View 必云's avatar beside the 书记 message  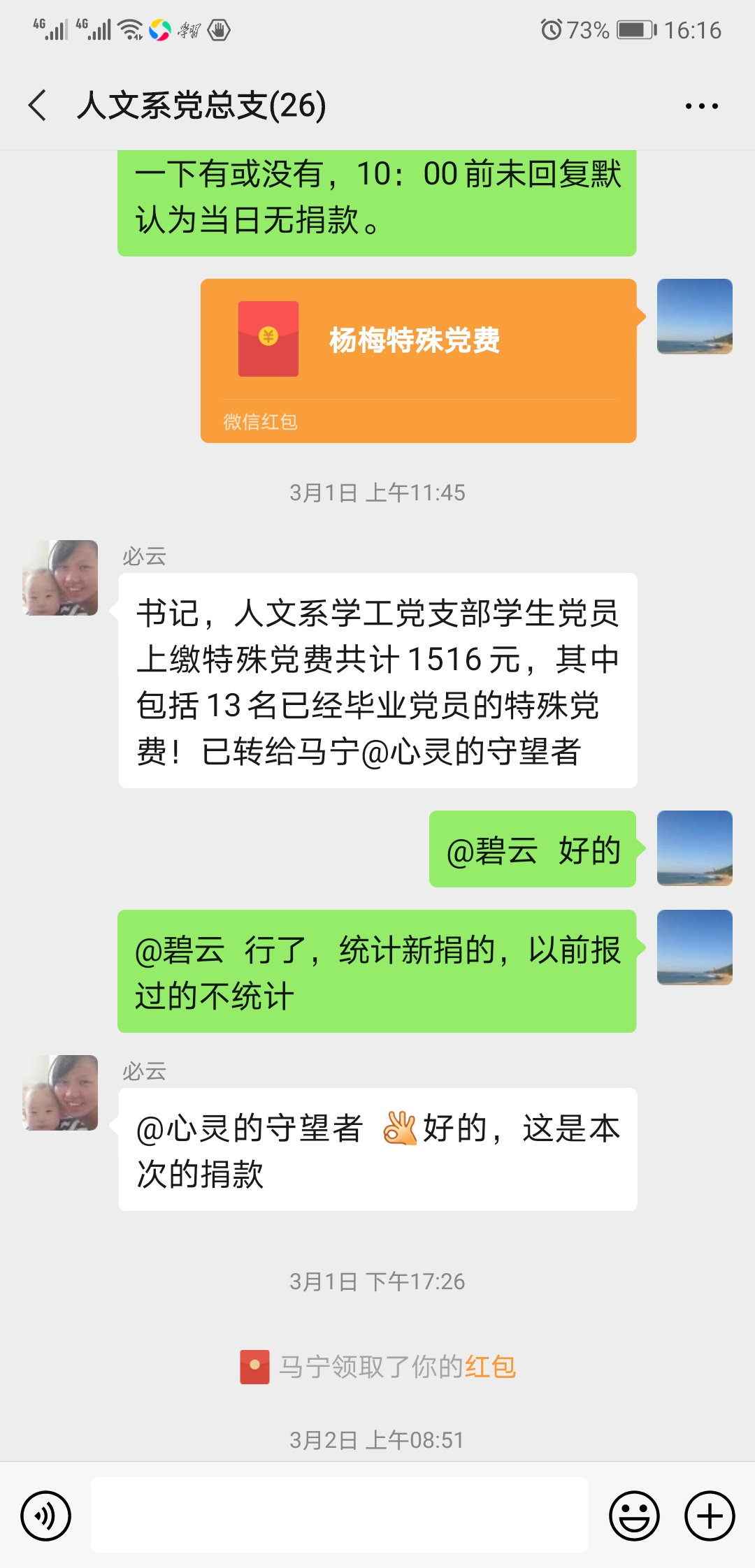pos(60,578)
